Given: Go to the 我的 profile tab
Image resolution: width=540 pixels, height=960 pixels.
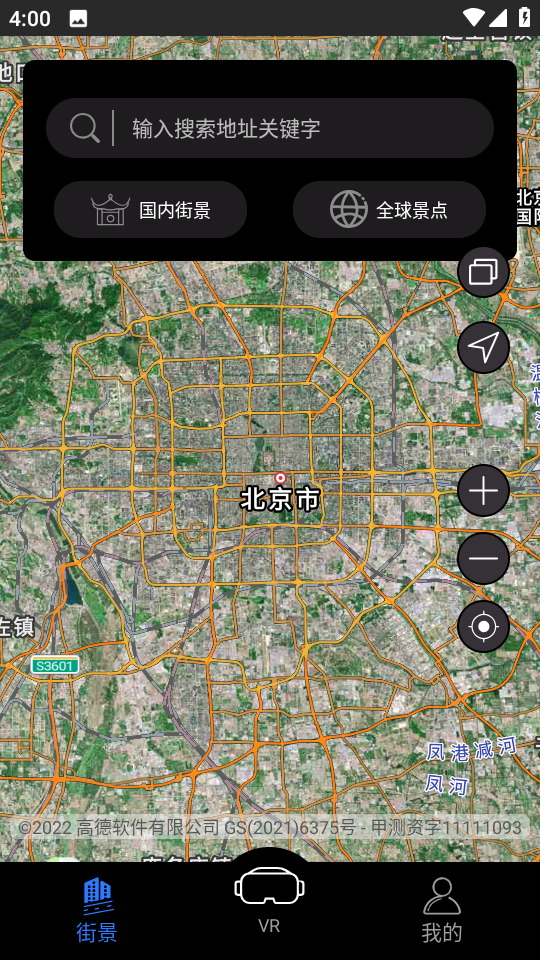Looking at the screenshot, I should (441, 910).
